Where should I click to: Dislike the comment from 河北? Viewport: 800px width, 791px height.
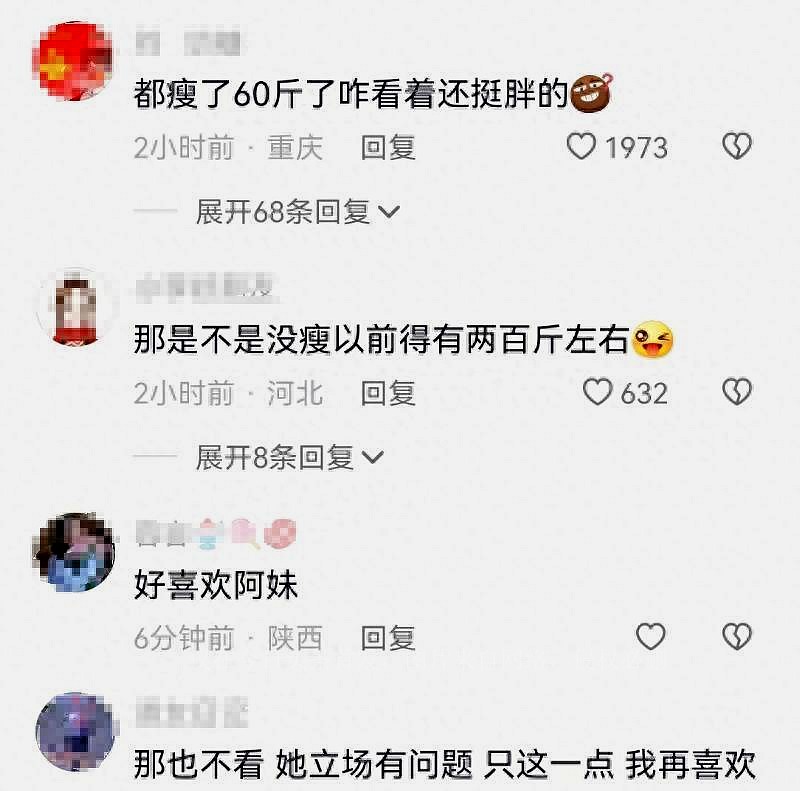tap(737, 393)
